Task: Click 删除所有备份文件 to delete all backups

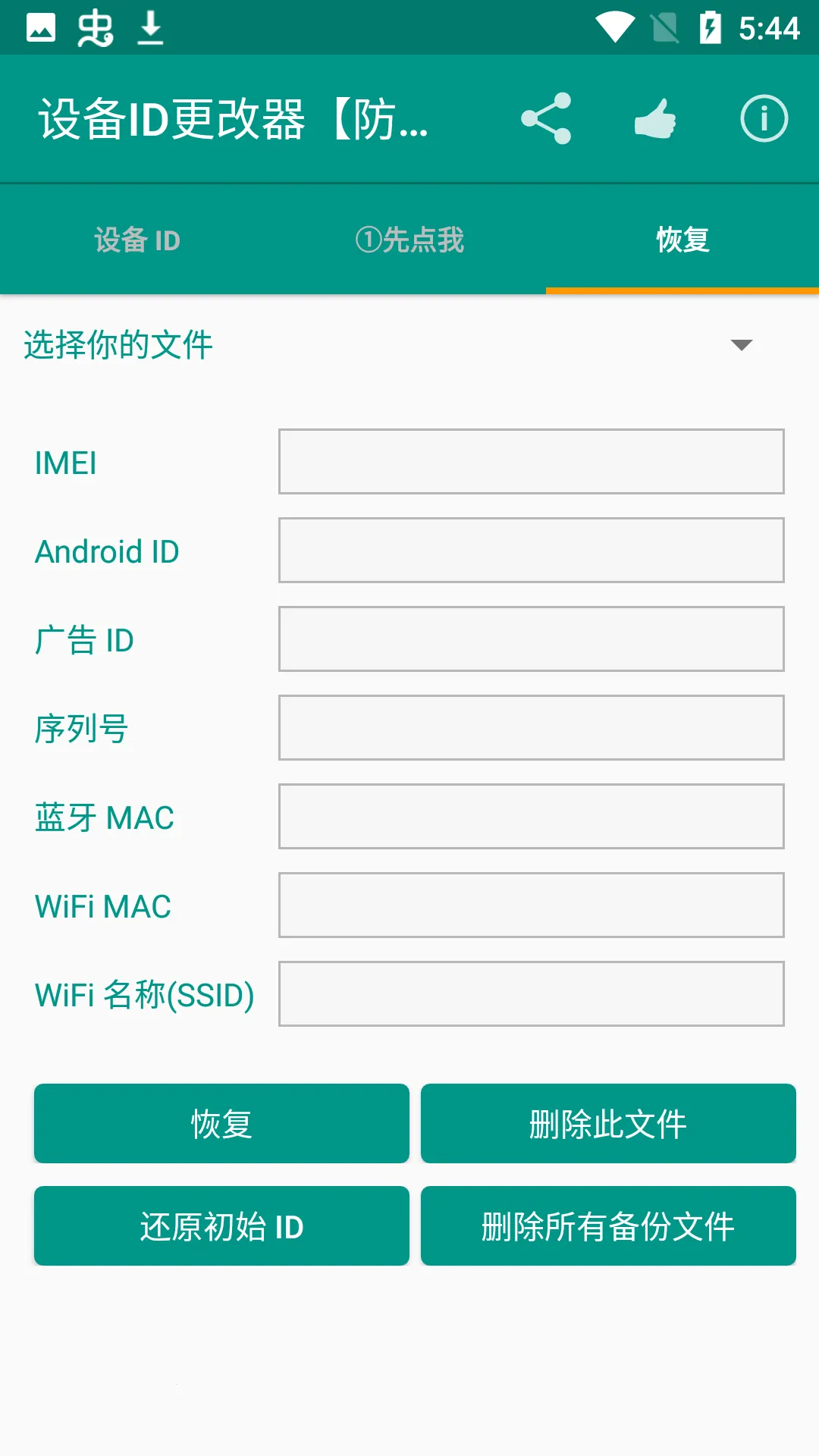Action: tap(607, 1225)
